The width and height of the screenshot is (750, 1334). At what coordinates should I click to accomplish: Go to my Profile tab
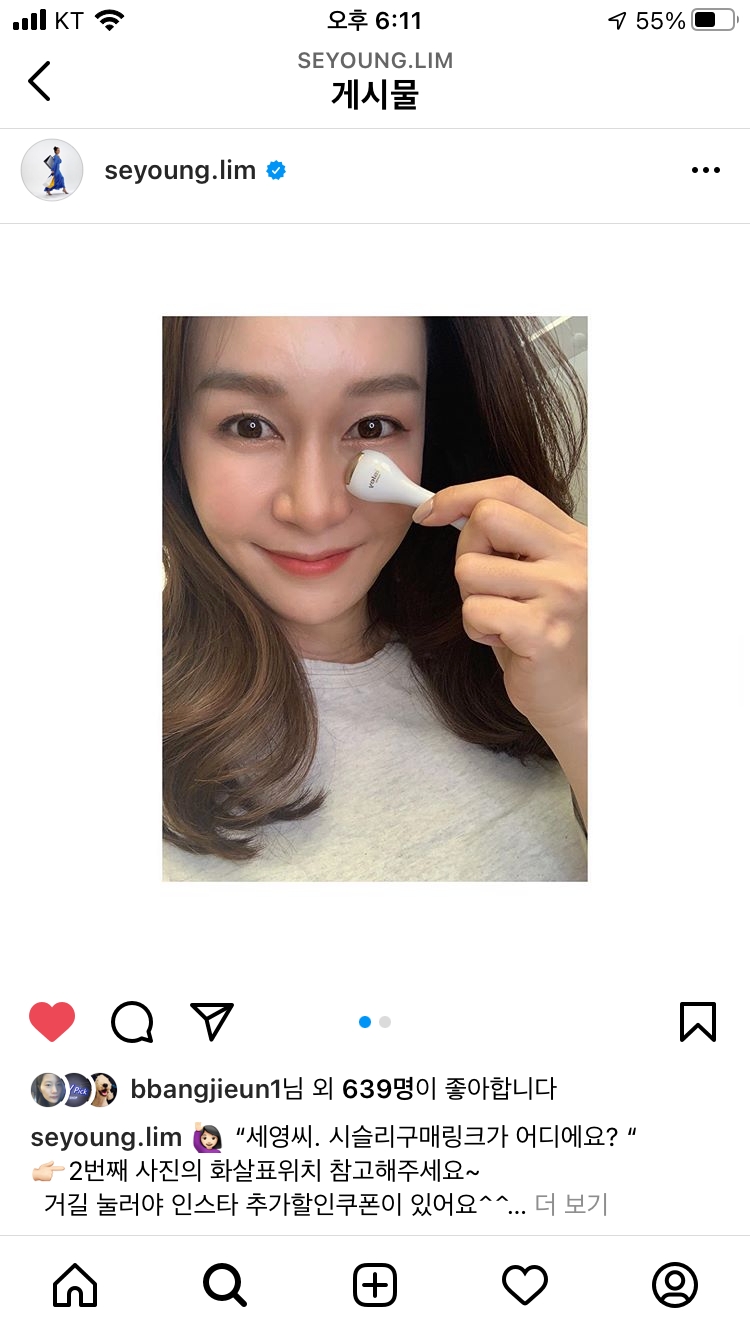675,1285
